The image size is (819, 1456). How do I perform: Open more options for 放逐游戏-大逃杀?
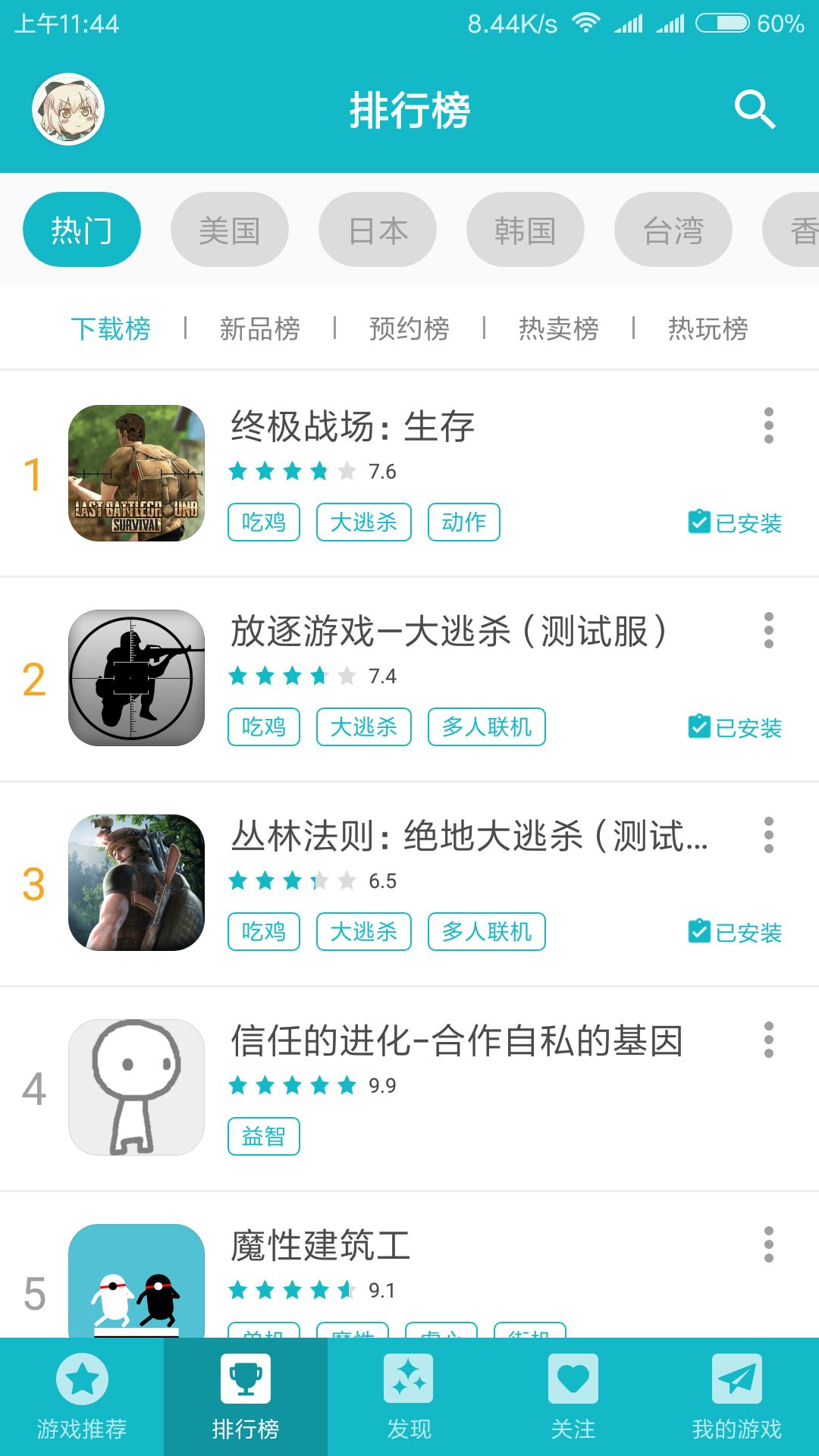pyautogui.click(x=768, y=630)
